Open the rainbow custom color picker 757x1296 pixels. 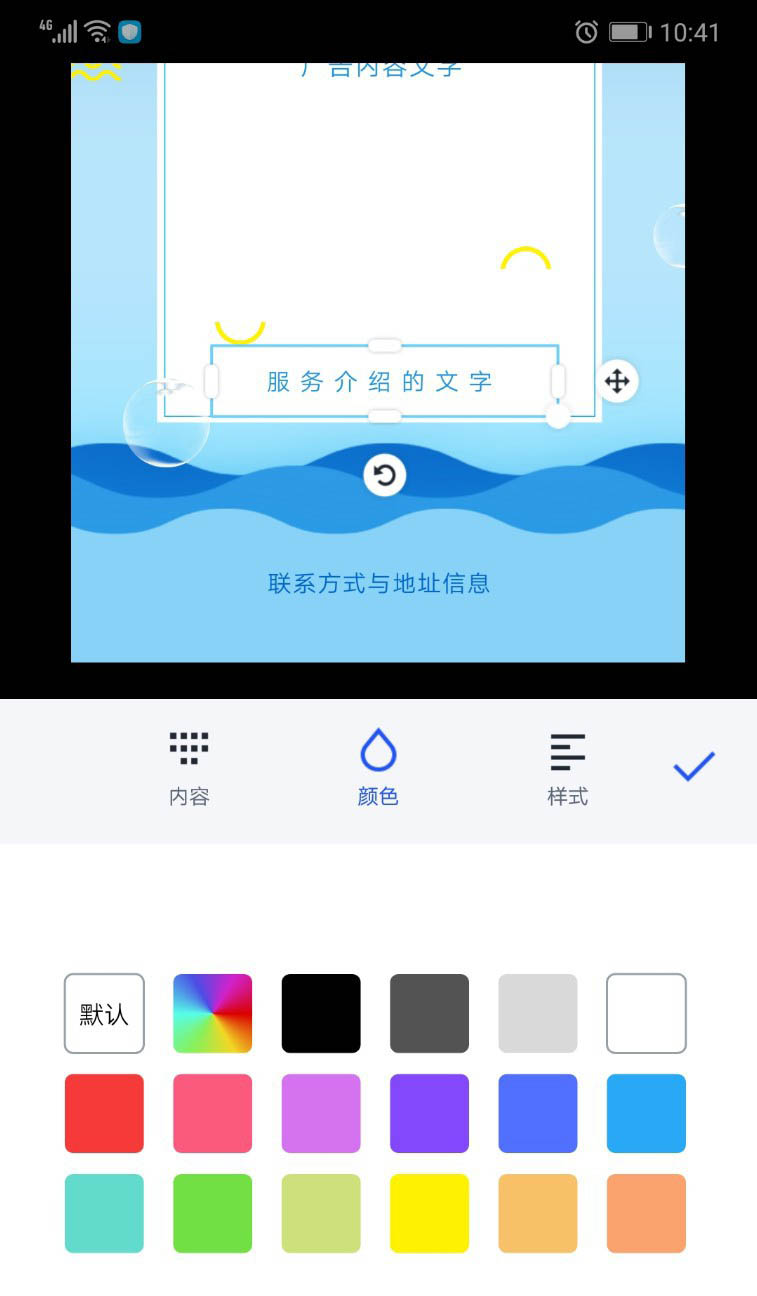coord(213,1013)
